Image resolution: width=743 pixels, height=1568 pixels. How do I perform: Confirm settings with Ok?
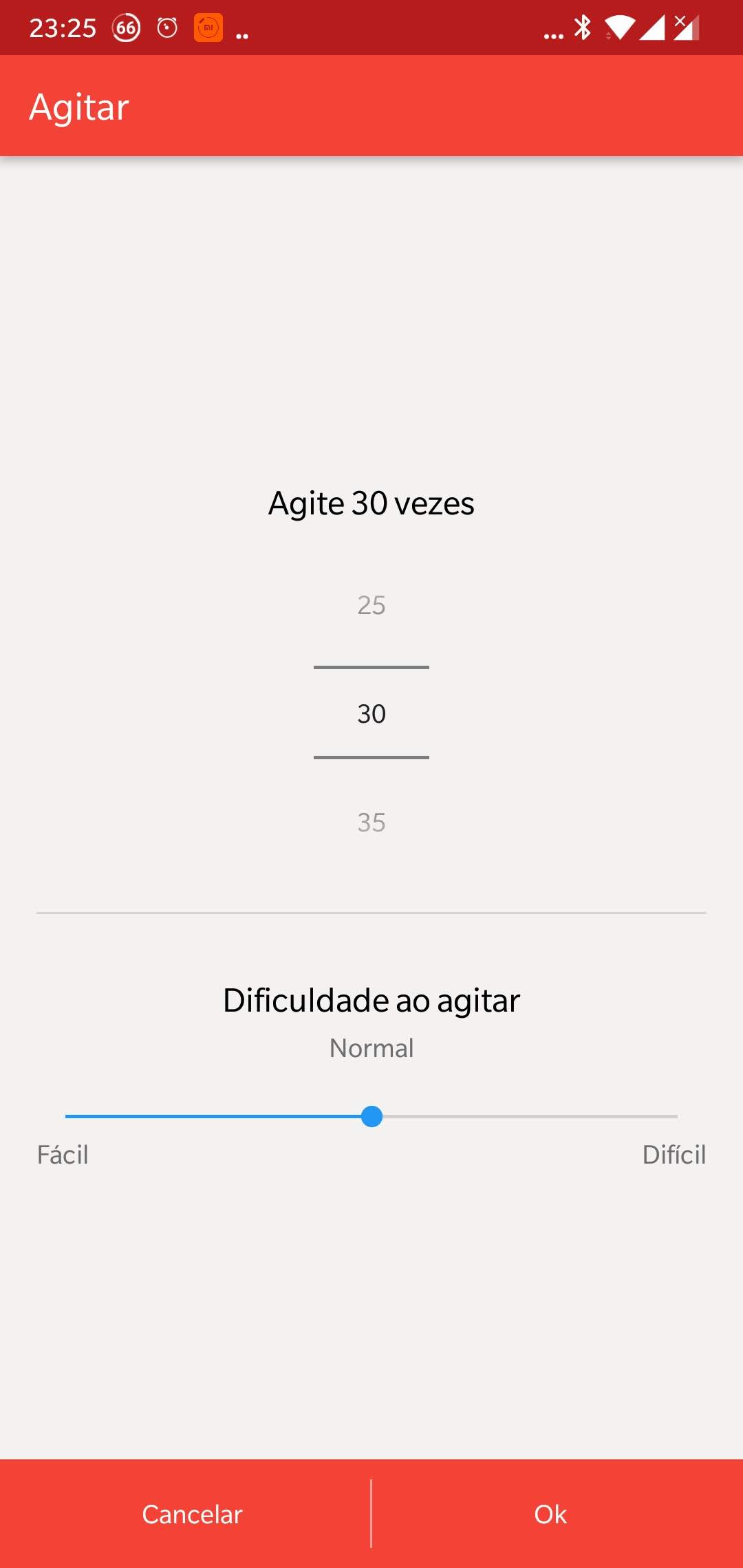(550, 1514)
